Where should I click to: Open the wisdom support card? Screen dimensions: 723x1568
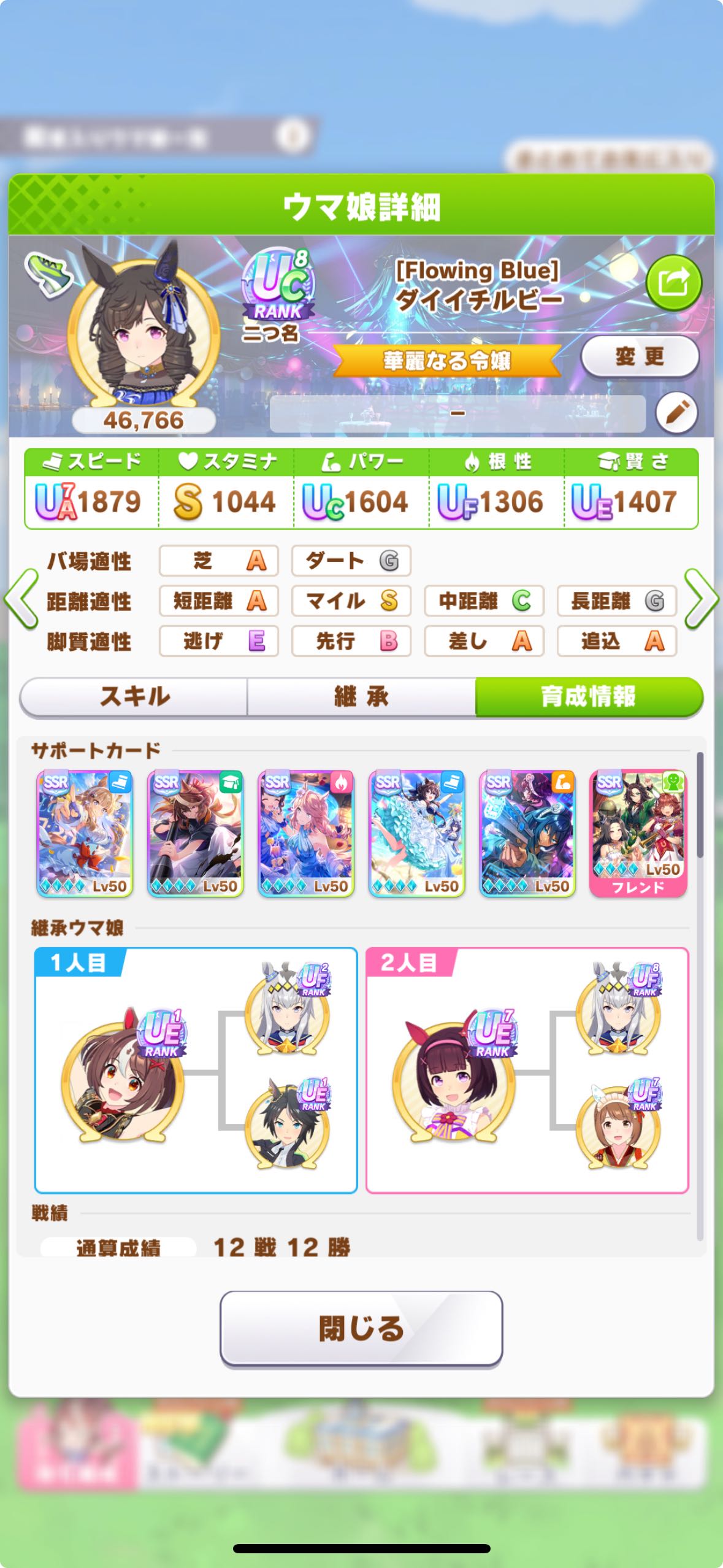coord(196,834)
